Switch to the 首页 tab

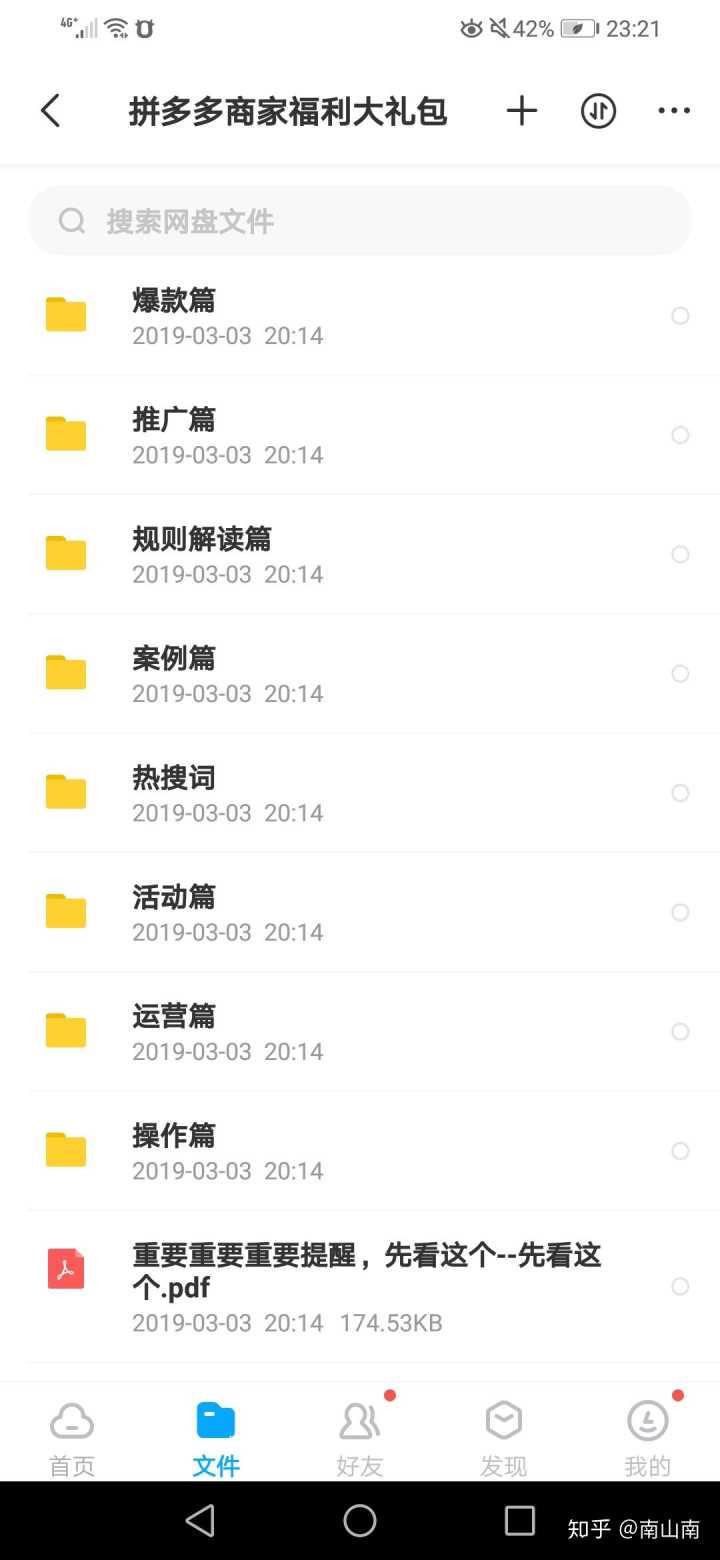pos(72,1437)
